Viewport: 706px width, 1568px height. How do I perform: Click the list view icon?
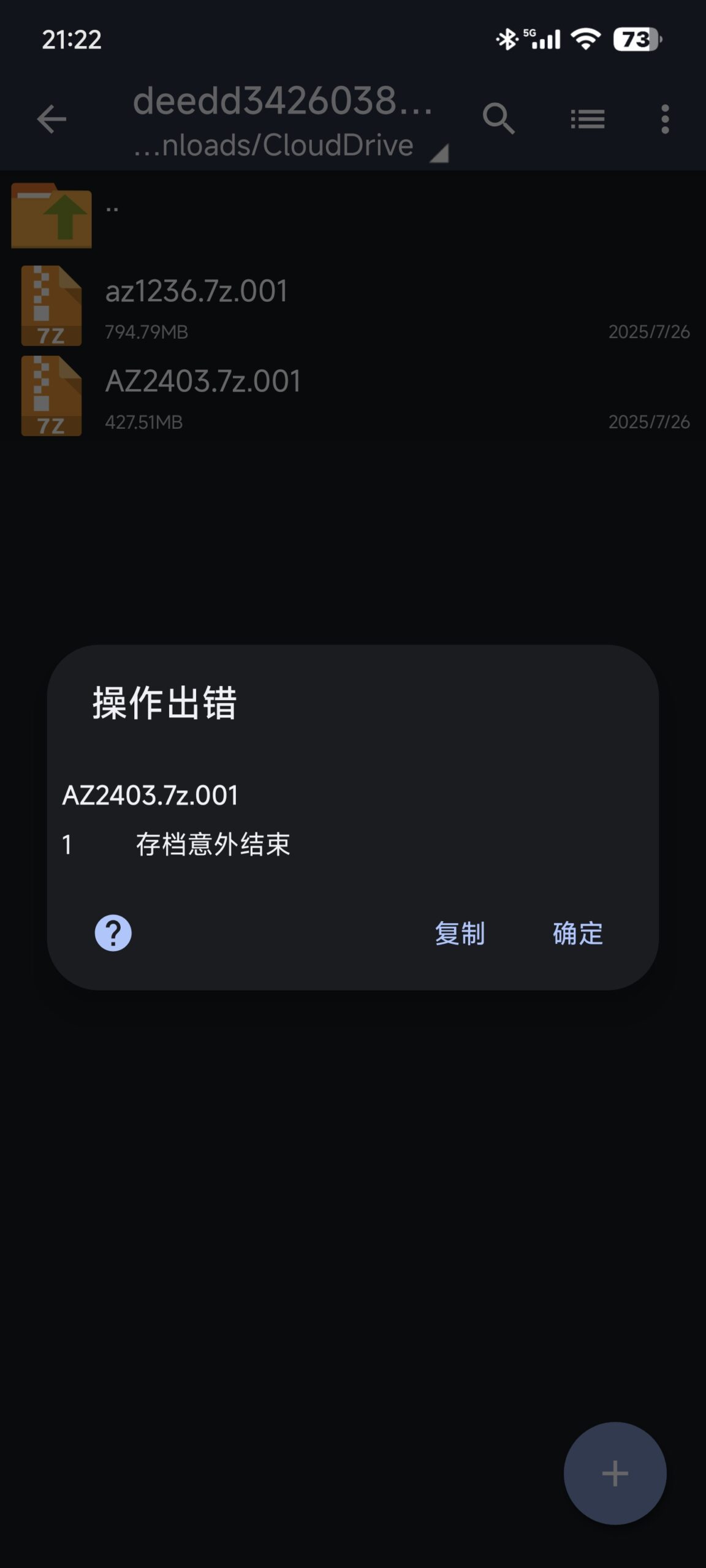588,120
